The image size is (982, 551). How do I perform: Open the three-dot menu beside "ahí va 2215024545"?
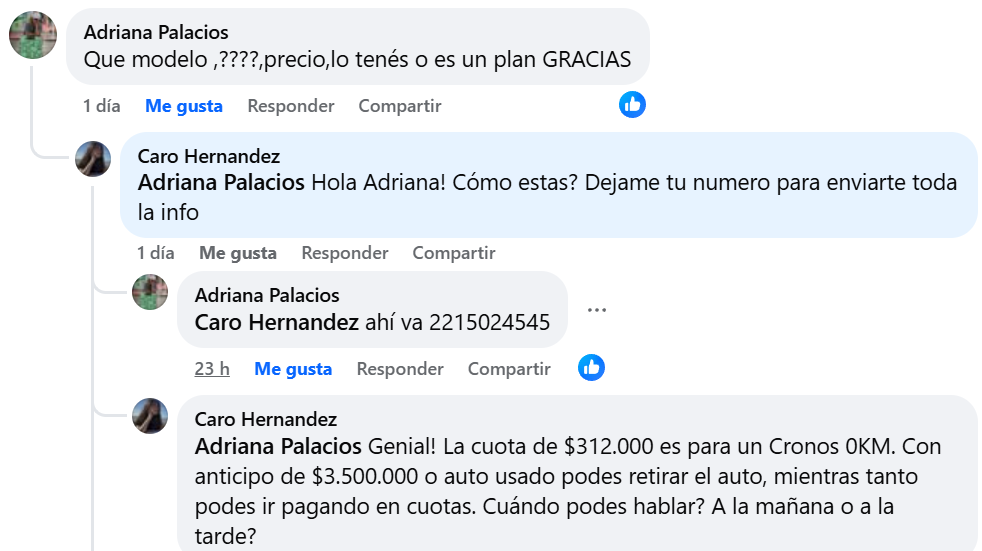point(597,310)
